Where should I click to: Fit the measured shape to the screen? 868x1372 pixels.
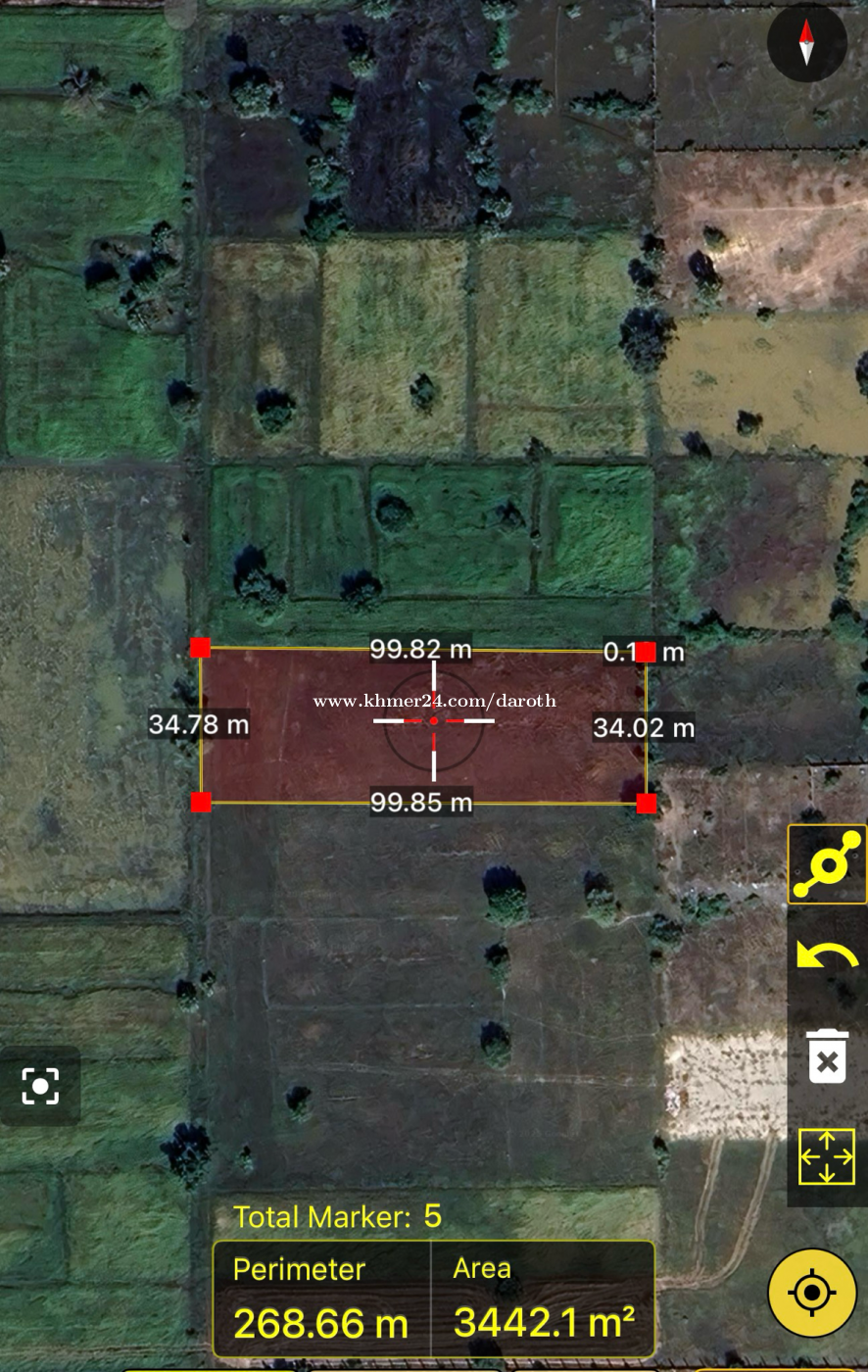click(x=827, y=1157)
